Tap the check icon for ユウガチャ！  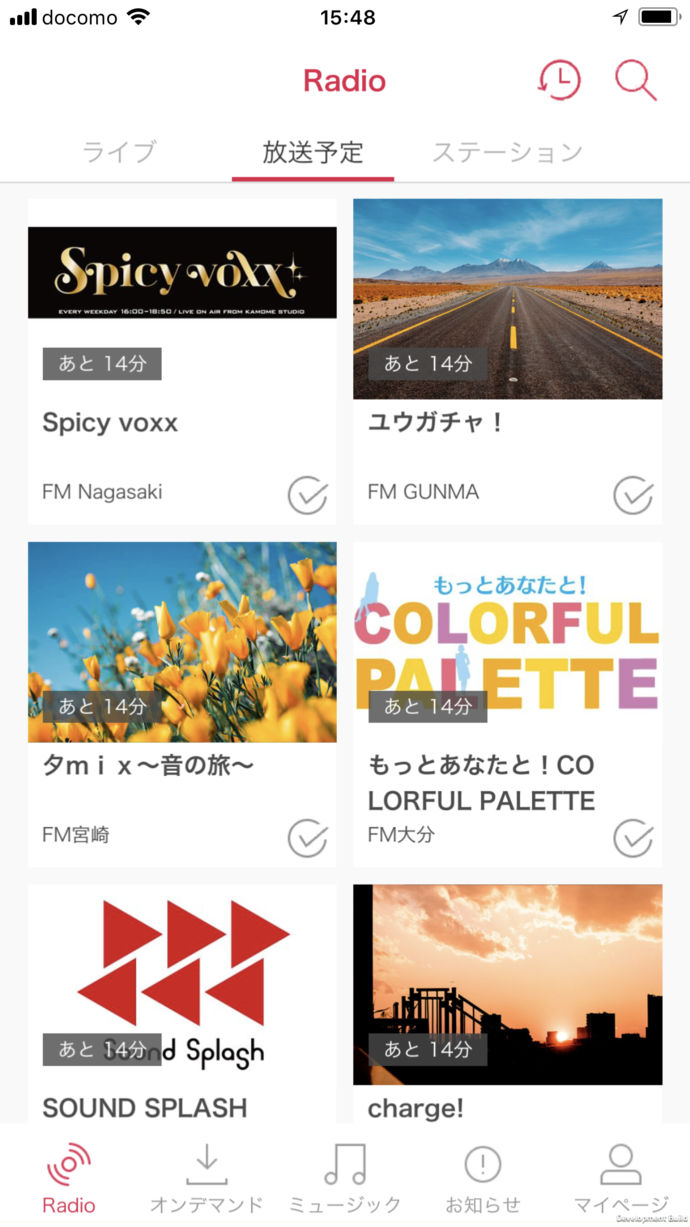tap(633, 495)
